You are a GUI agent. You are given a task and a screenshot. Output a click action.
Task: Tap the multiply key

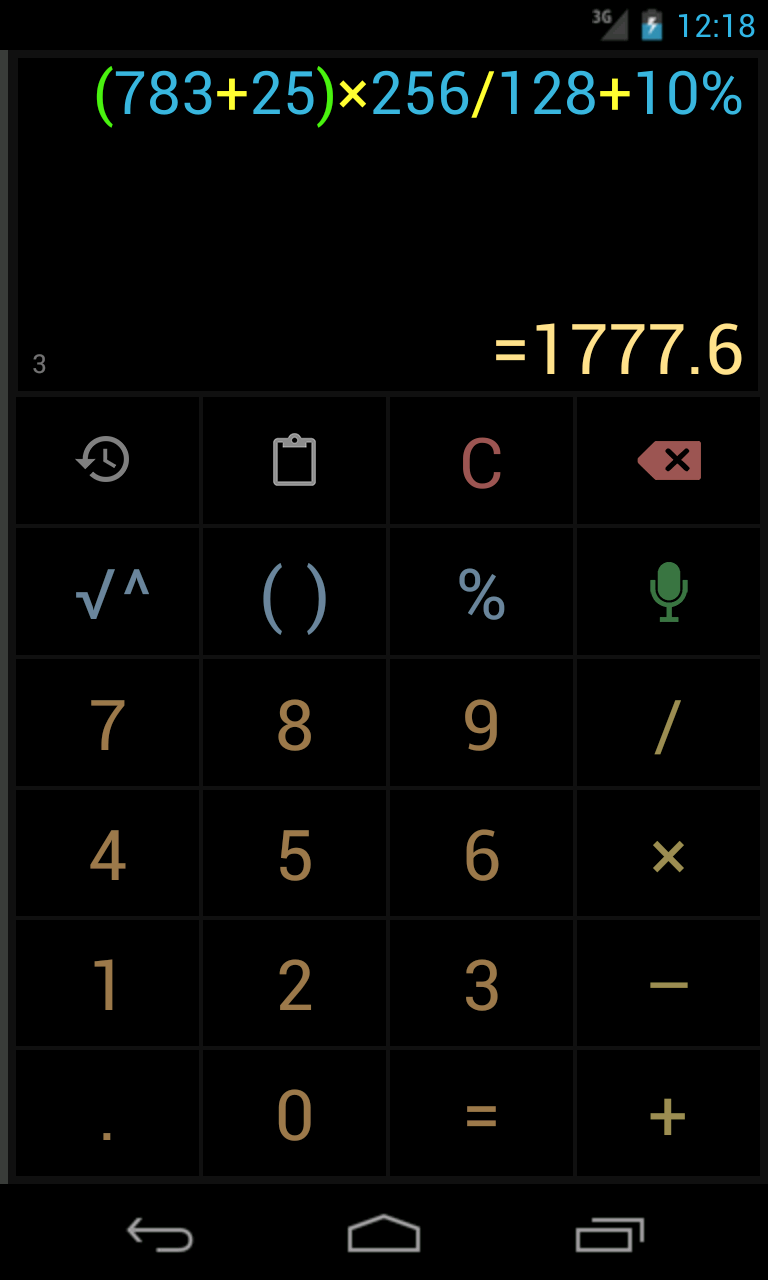click(668, 854)
